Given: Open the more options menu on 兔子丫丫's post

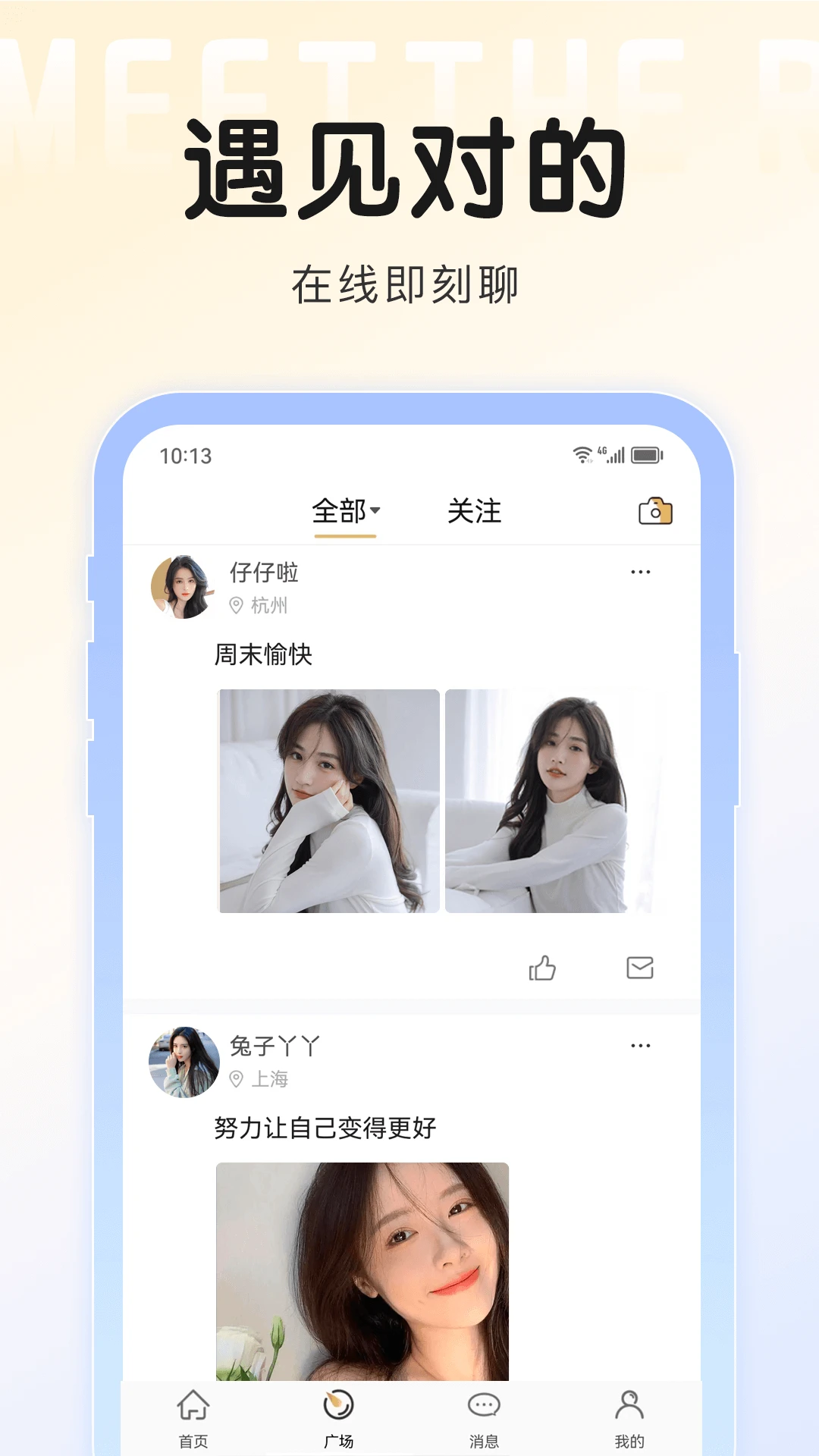Looking at the screenshot, I should coord(641,1045).
